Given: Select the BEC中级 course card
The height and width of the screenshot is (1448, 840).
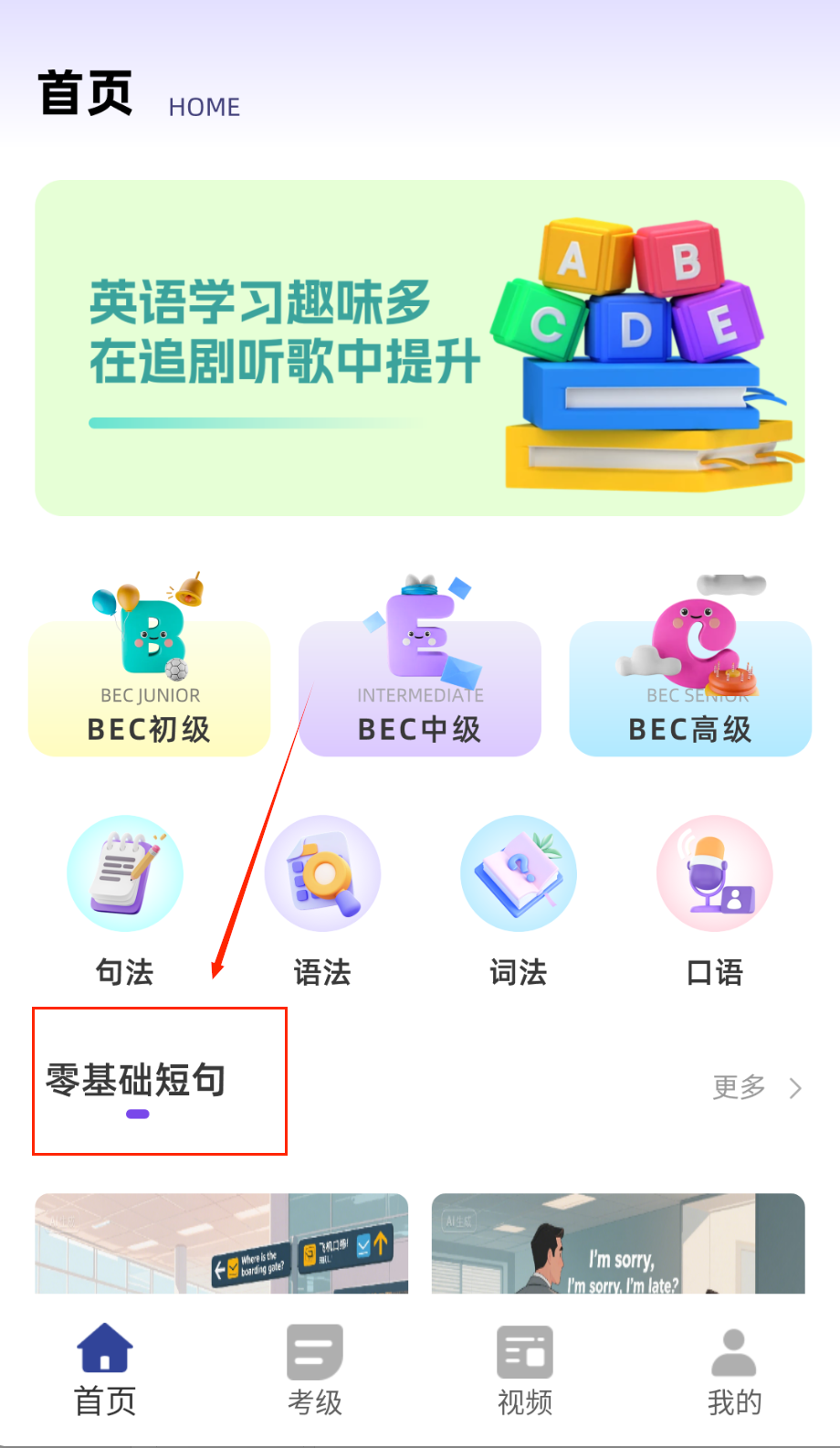Looking at the screenshot, I should (x=419, y=689).
